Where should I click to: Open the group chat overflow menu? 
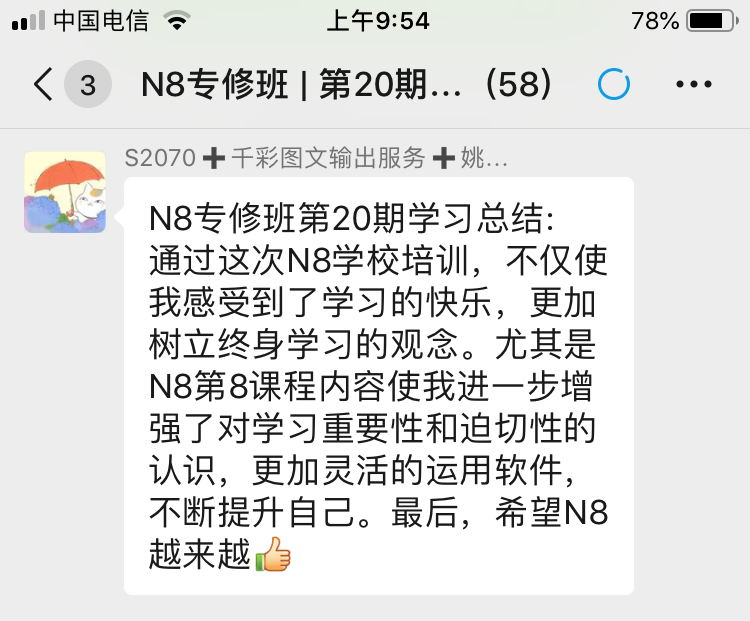click(693, 85)
